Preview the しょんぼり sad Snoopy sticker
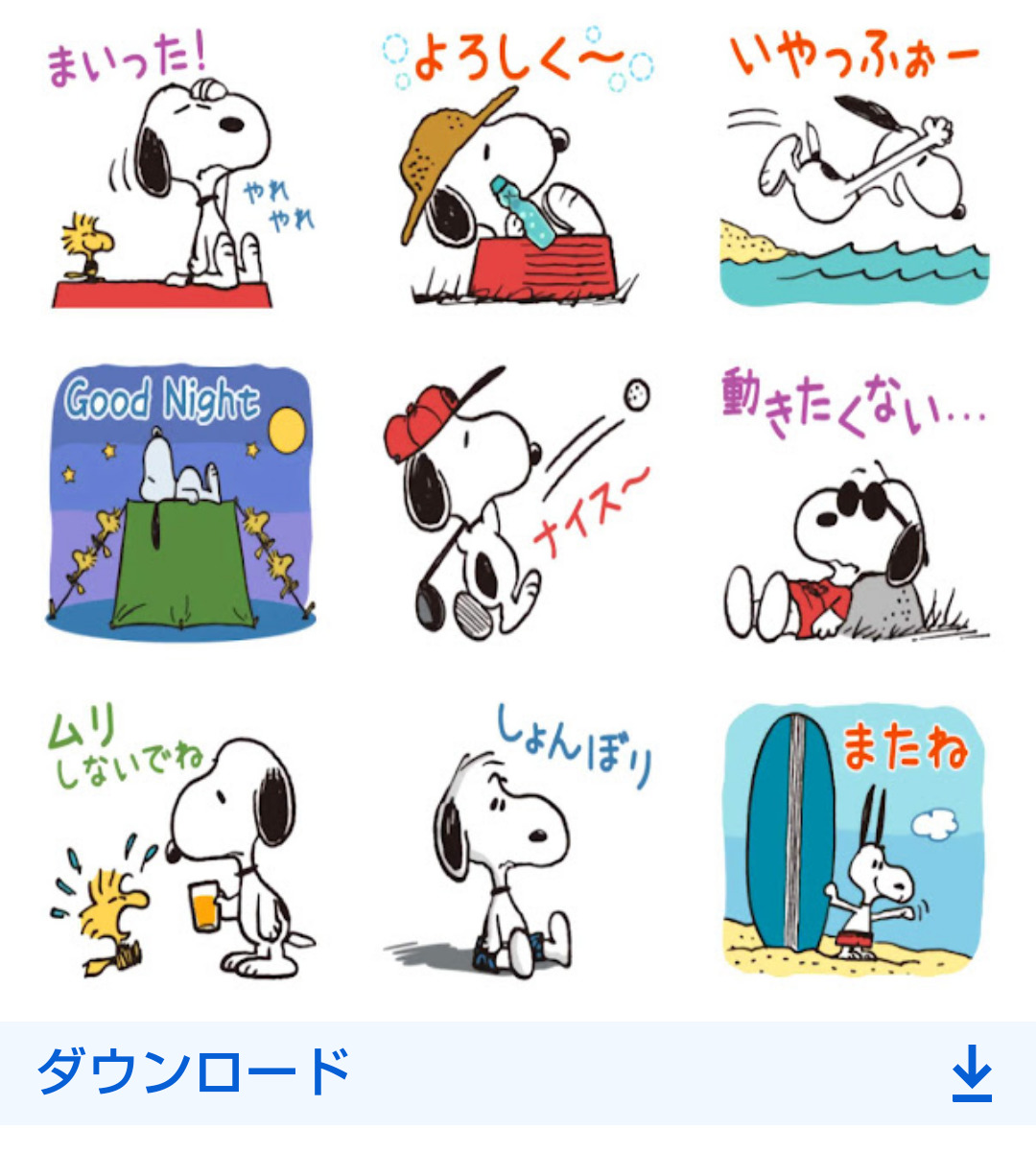The width and height of the screenshot is (1036, 1153). (x=518, y=844)
